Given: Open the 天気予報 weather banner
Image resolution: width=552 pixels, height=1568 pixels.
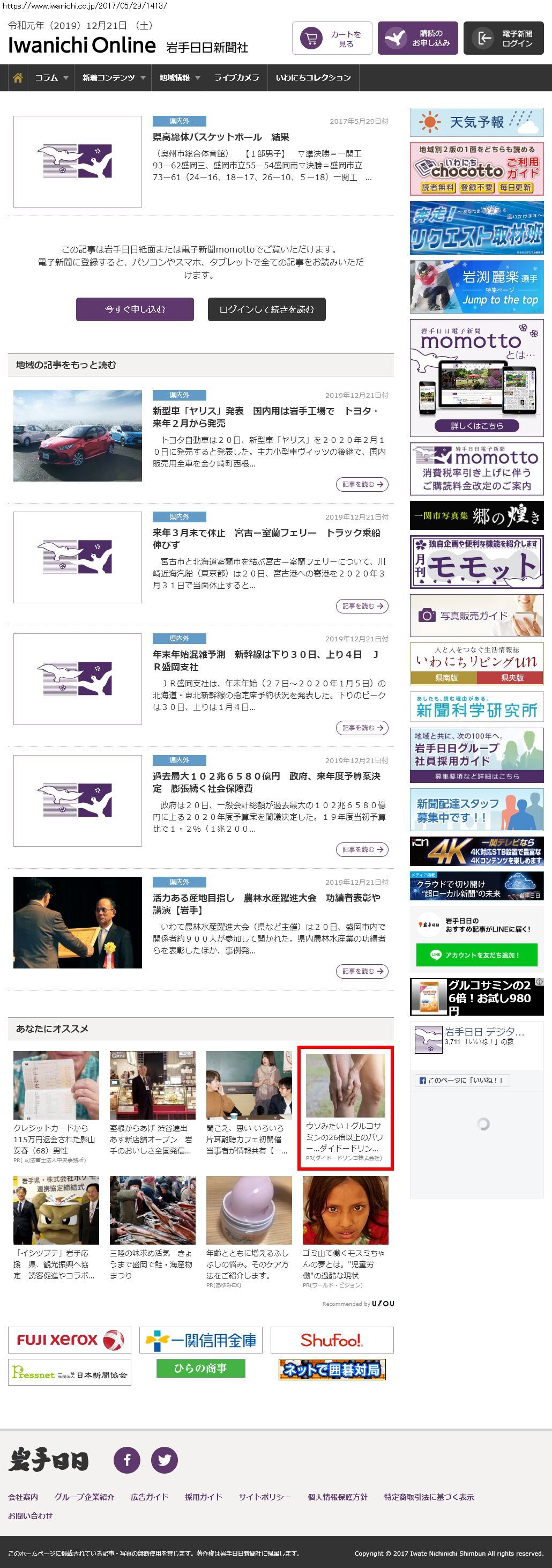Looking at the screenshot, I should [x=476, y=122].
